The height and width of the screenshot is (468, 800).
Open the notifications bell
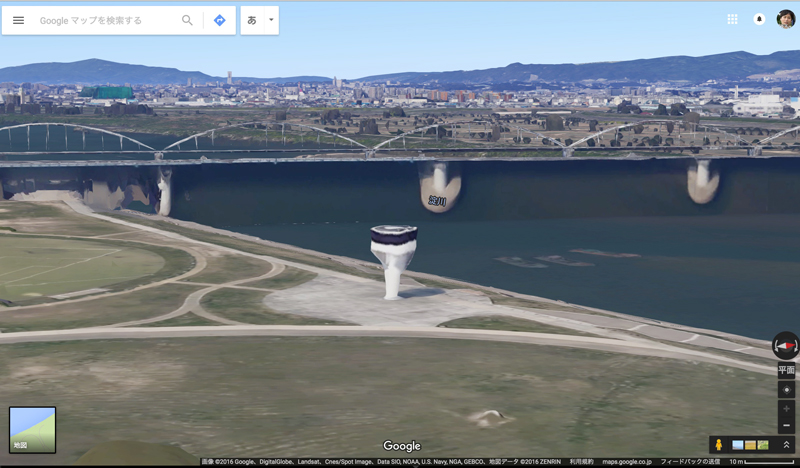[x=759, y=19]
